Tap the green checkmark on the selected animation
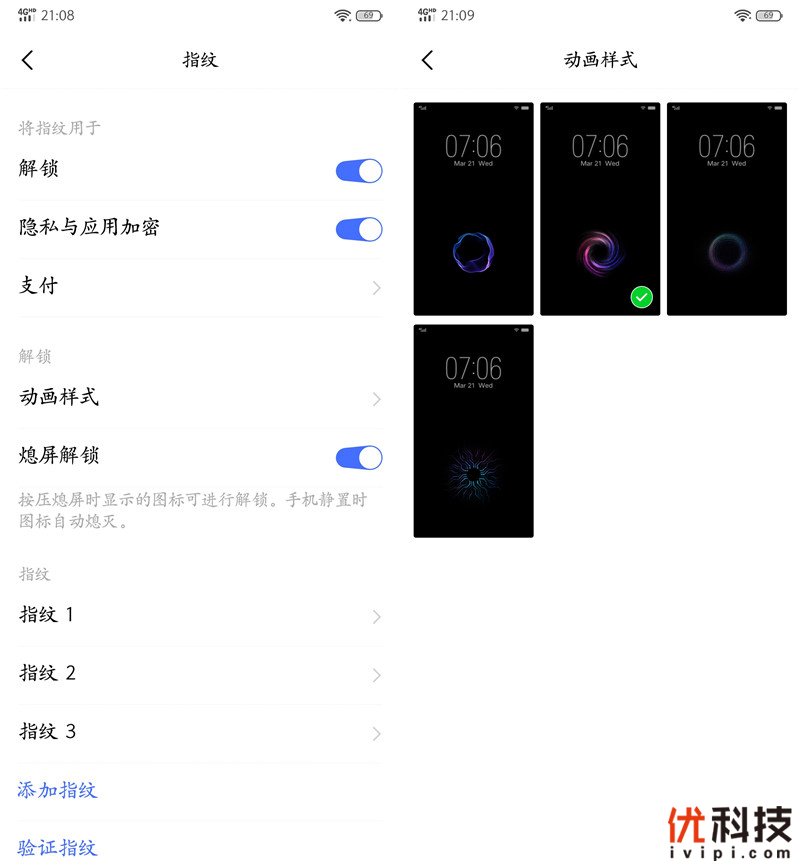800x866 pixels. (x=643, y=297)
